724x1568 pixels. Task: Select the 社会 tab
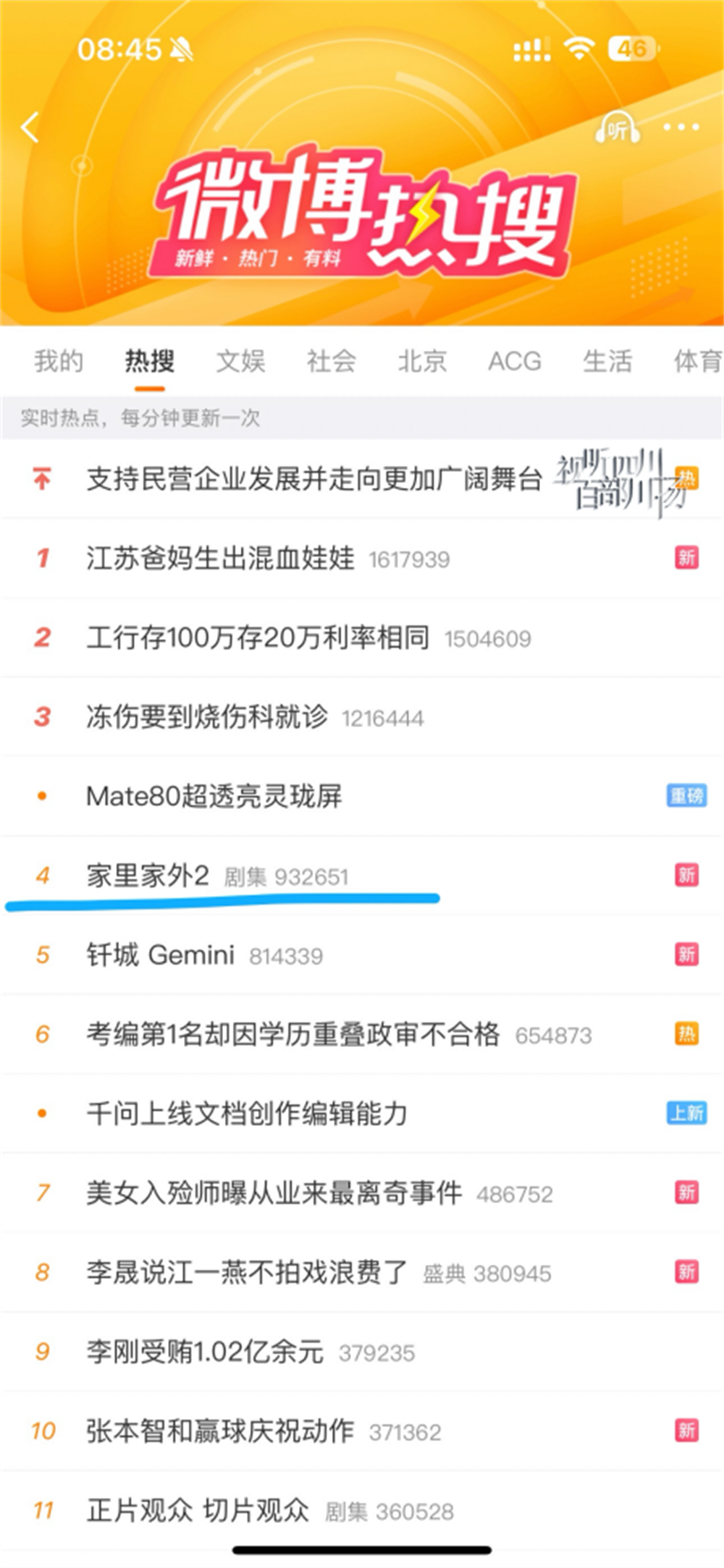click(332, 361)
